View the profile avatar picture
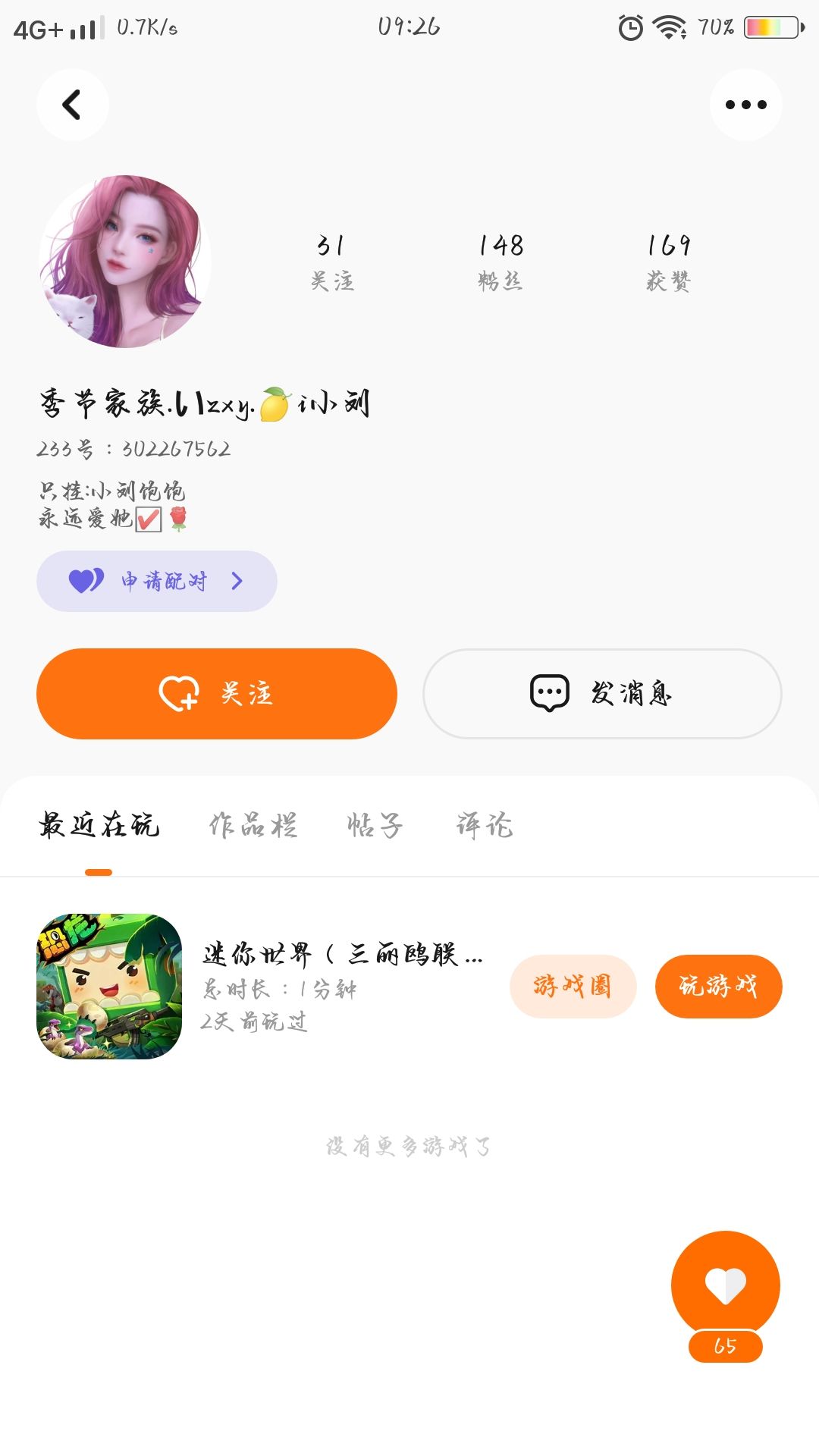The height and width of the screenshot is (1456, 819). coord(124,262)
